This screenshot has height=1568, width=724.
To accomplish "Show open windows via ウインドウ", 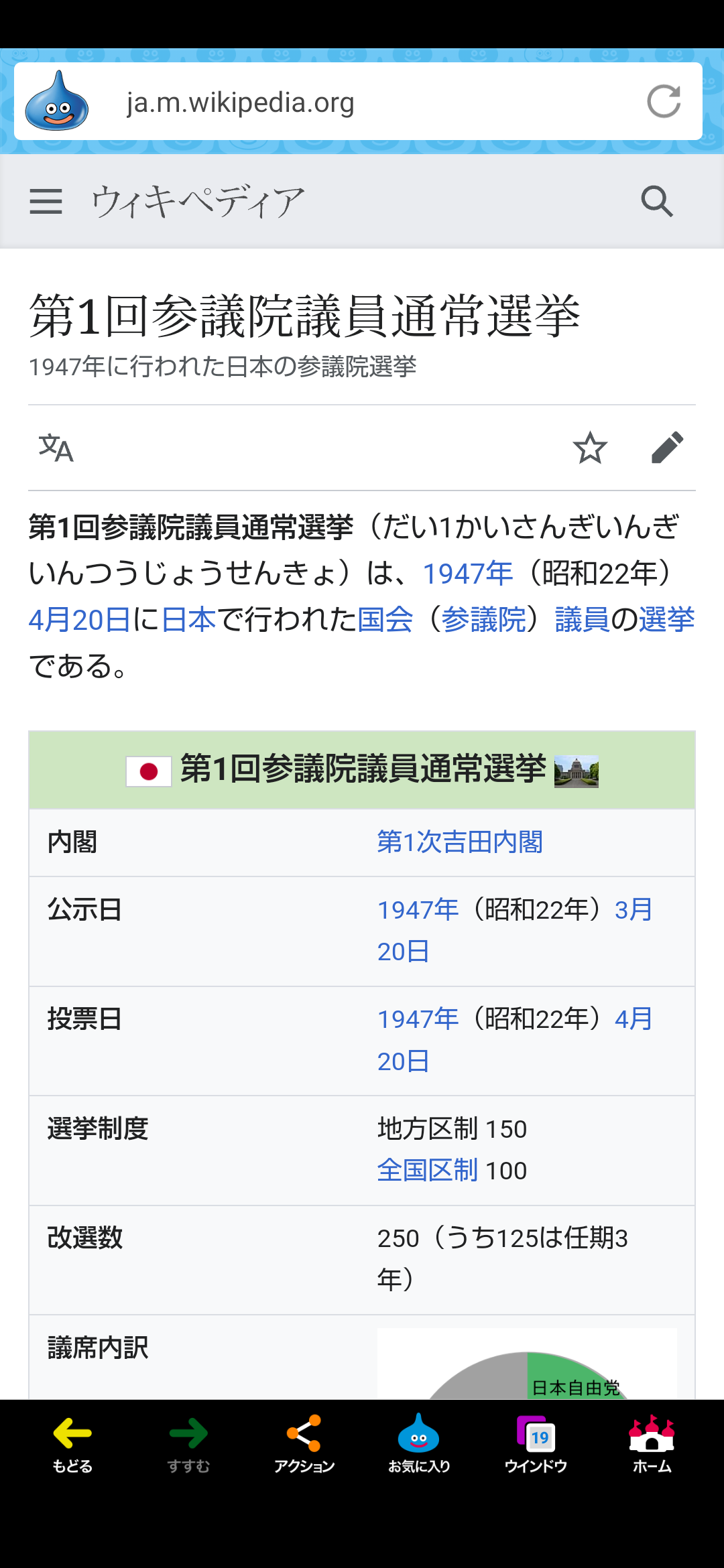I will [536, 1444].
